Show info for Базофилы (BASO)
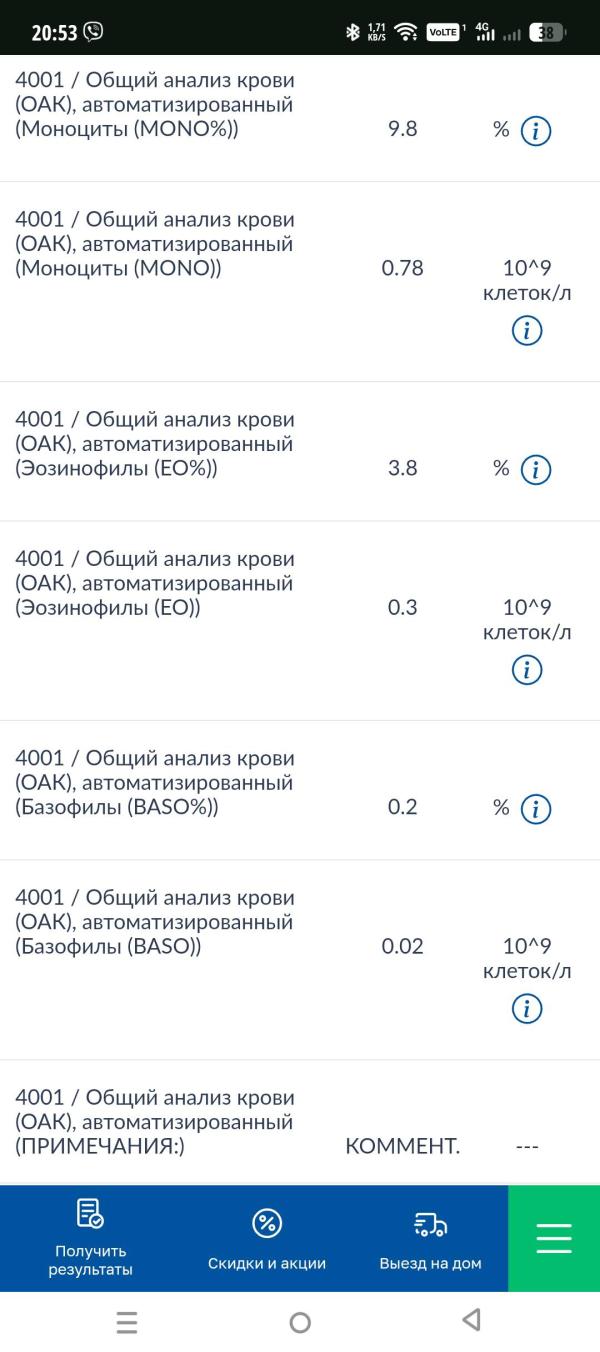600x1352 pixels. 527,1009
